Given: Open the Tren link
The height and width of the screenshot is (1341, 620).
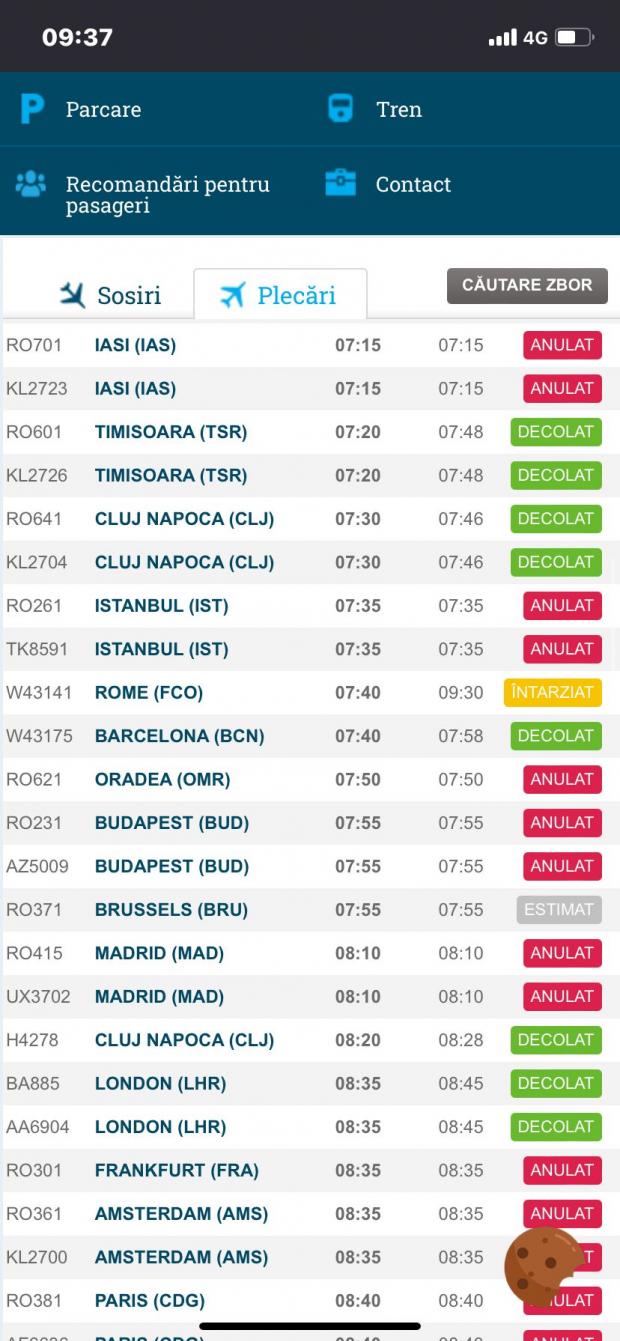Looking at the screenshot, I should (x=397, y=110).
